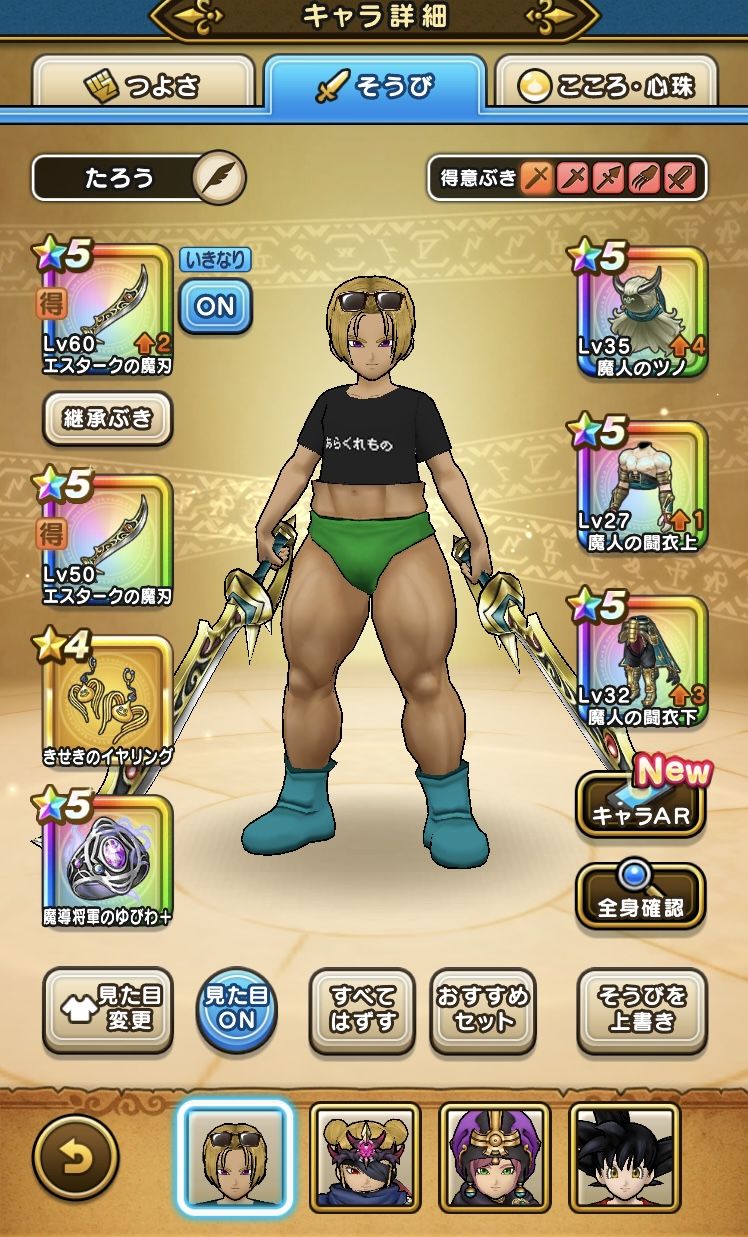The image size is (748, 1237).
Task: Switch to the こころ・心珠 tab
Action: pos(608,87)
